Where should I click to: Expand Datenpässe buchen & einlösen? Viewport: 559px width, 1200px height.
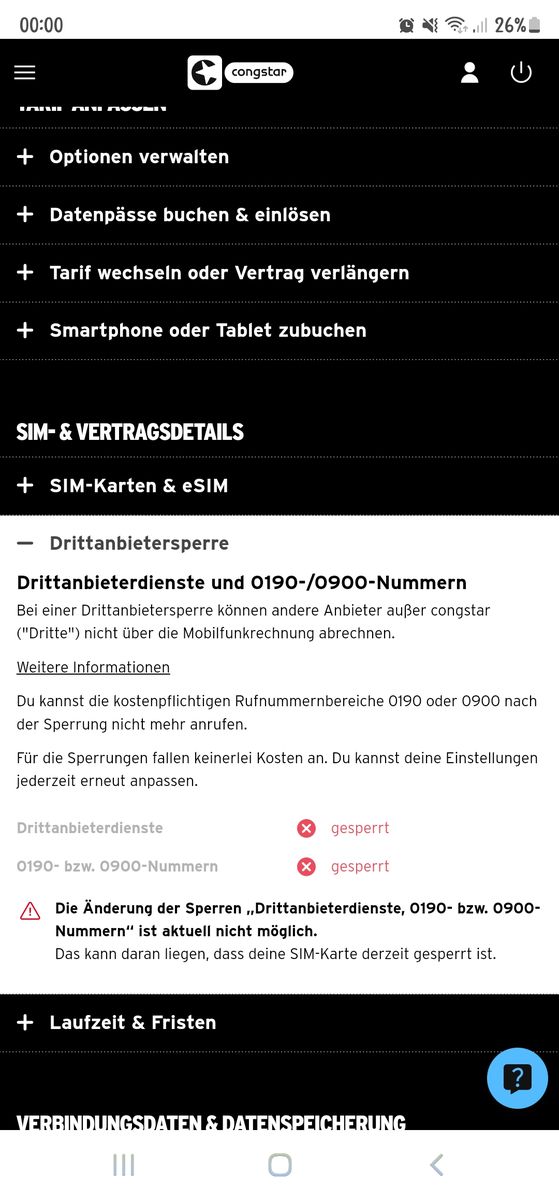(x=279, y=215)
